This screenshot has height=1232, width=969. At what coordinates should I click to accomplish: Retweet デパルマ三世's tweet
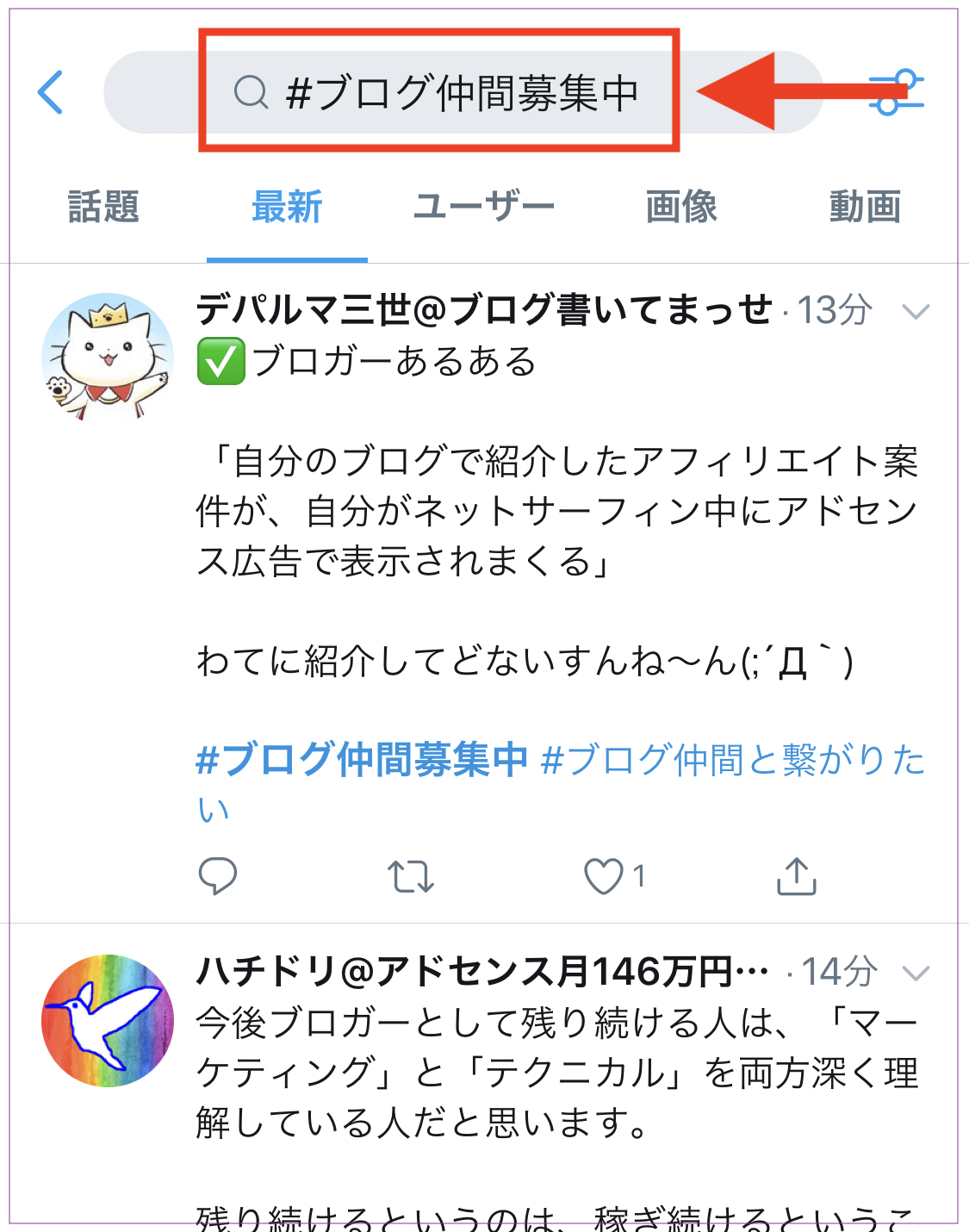[410, 876]
